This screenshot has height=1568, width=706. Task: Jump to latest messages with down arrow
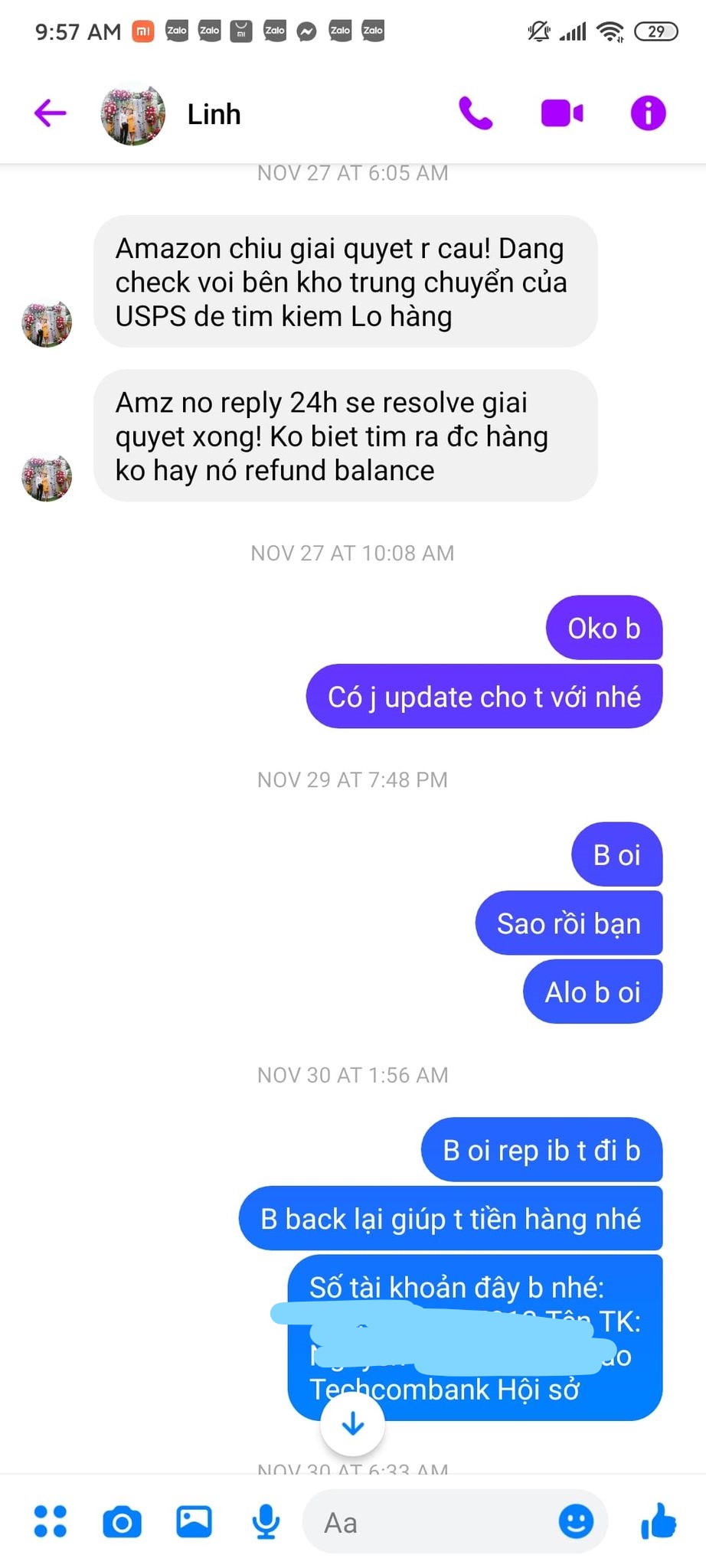point(352,1424)
